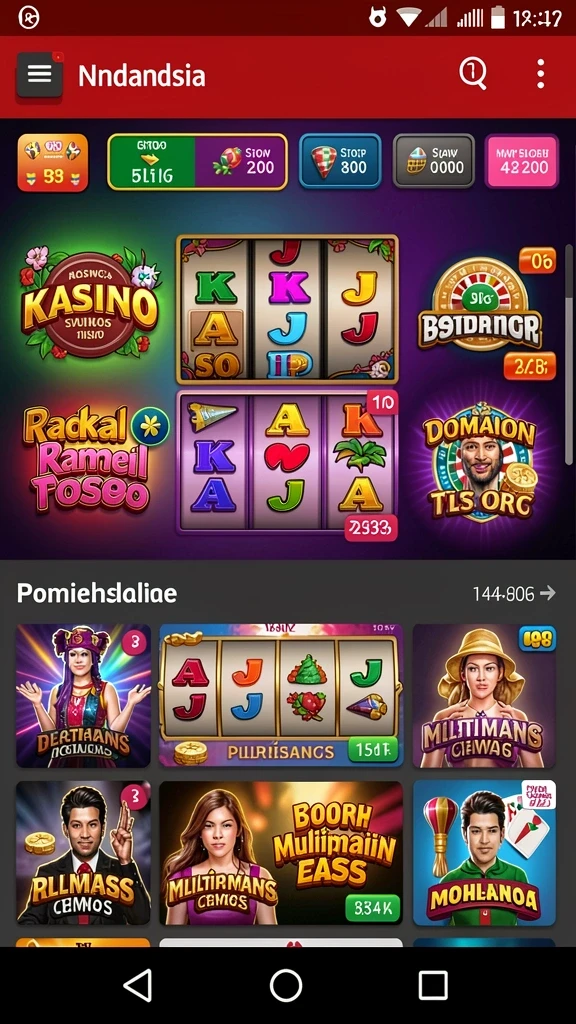Viewport: 576px width, 1024px height.
Task: Open the hamburger drawer menu
Action: pos(39,75)
